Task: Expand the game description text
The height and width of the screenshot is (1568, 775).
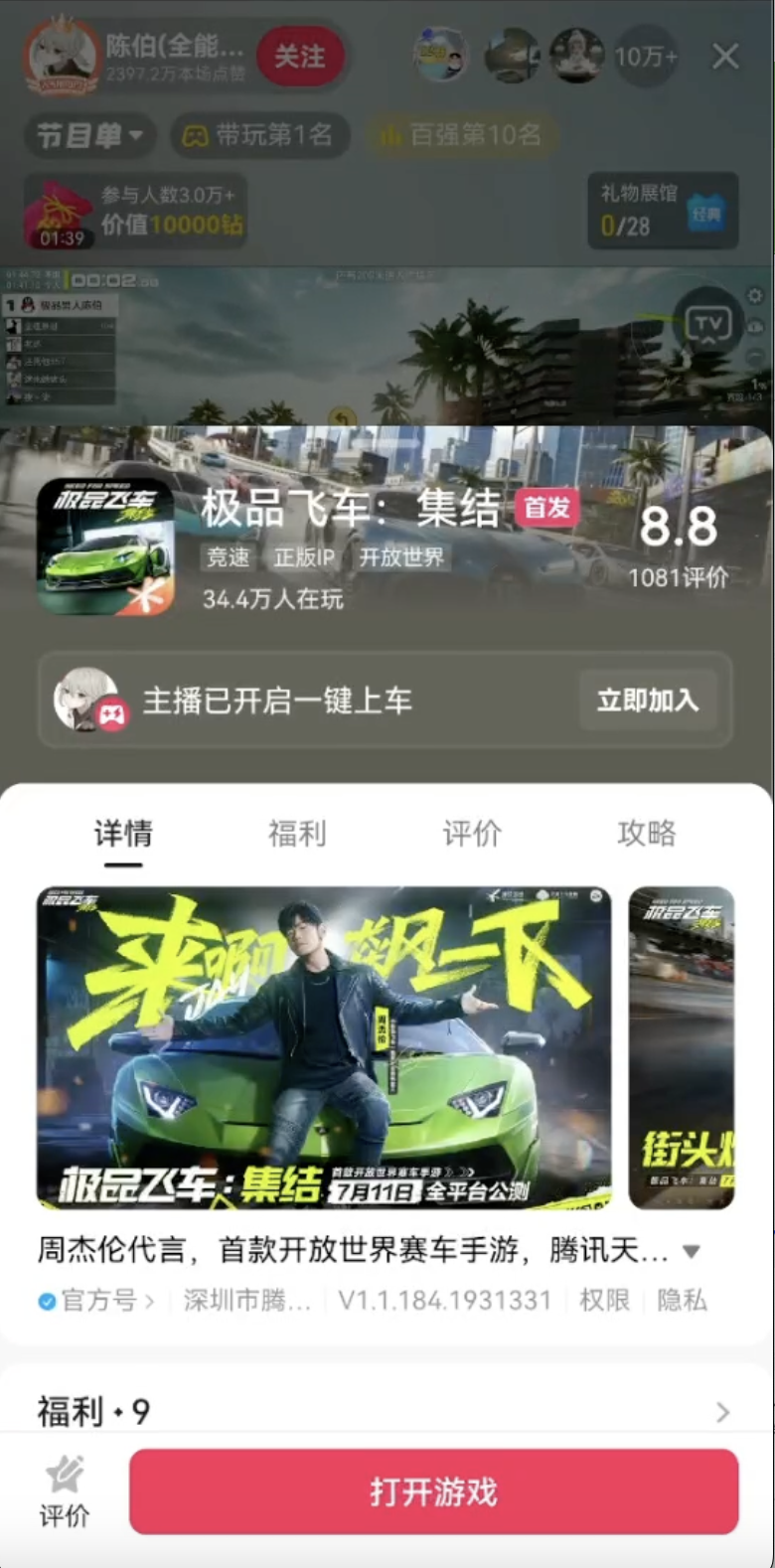Action: pyautogui.click(x=692, y=1251)
